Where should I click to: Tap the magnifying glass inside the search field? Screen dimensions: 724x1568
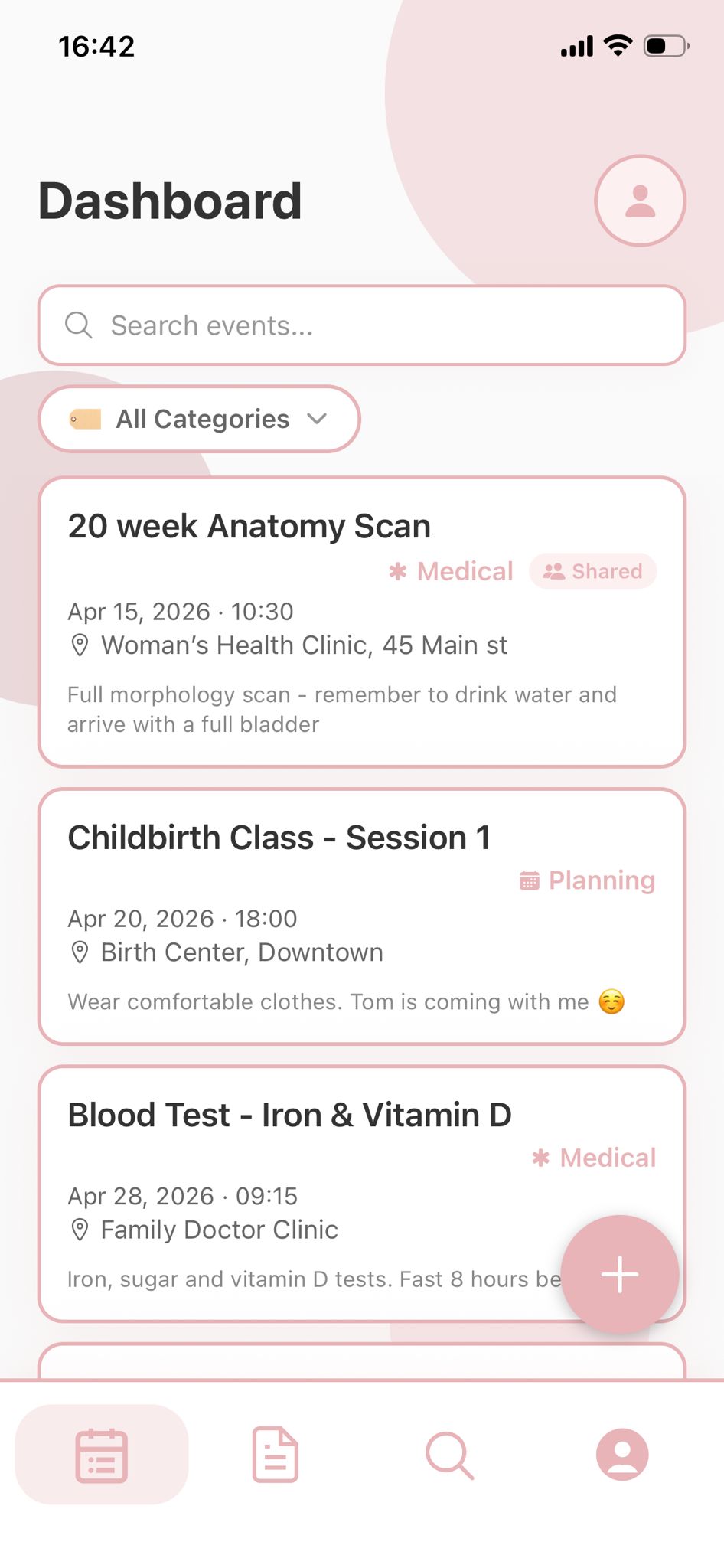tap(79, 325)
